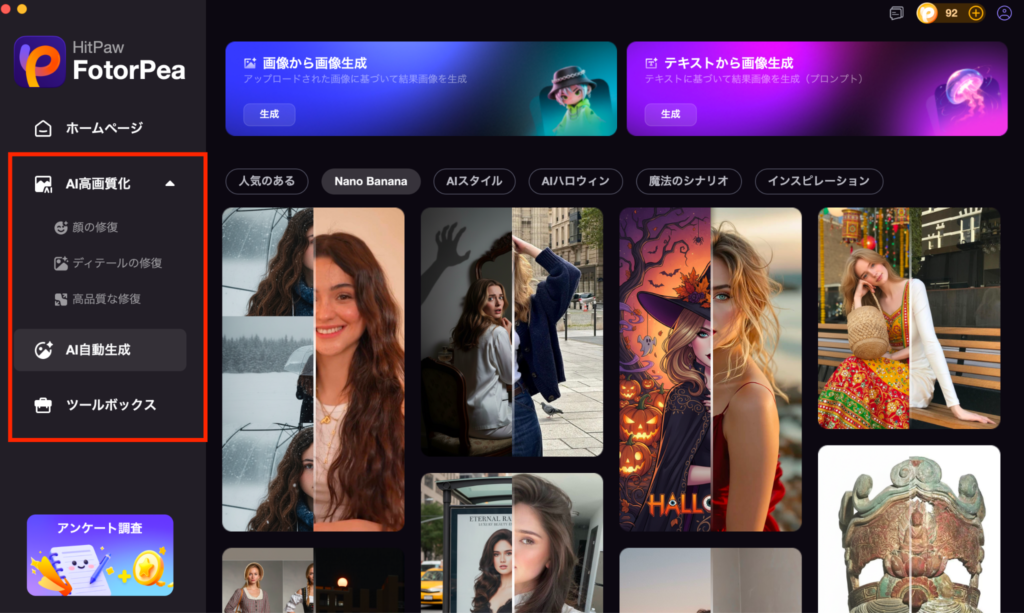Select 魔法のシナリオ chip
1024x613 pixels.
689,181
